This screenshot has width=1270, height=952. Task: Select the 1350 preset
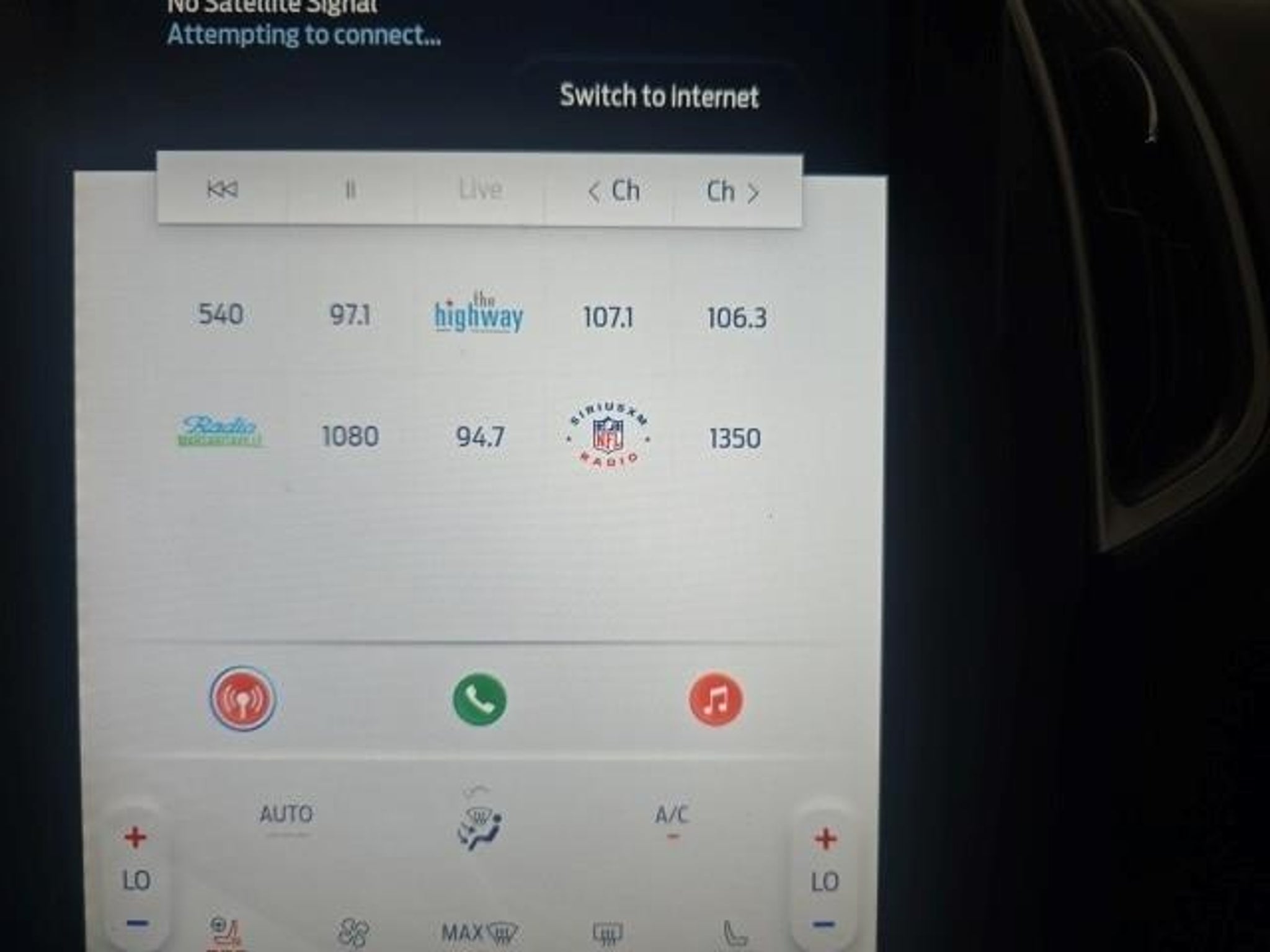(735, 439)
